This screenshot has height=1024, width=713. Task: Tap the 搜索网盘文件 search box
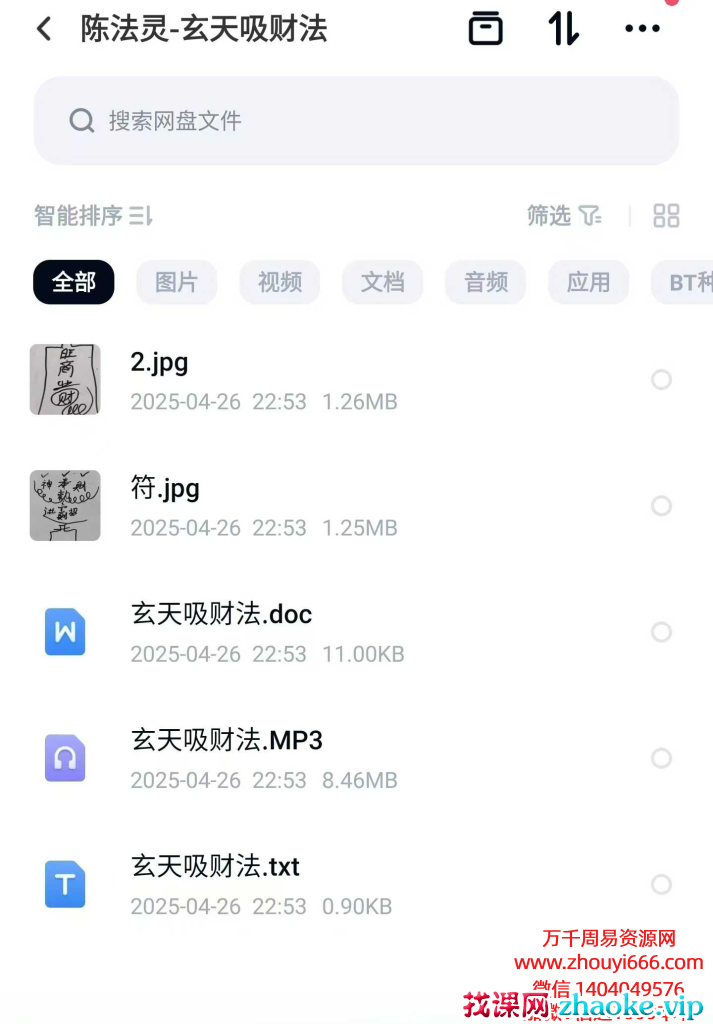pyautogui.click(x=356, y=121)
